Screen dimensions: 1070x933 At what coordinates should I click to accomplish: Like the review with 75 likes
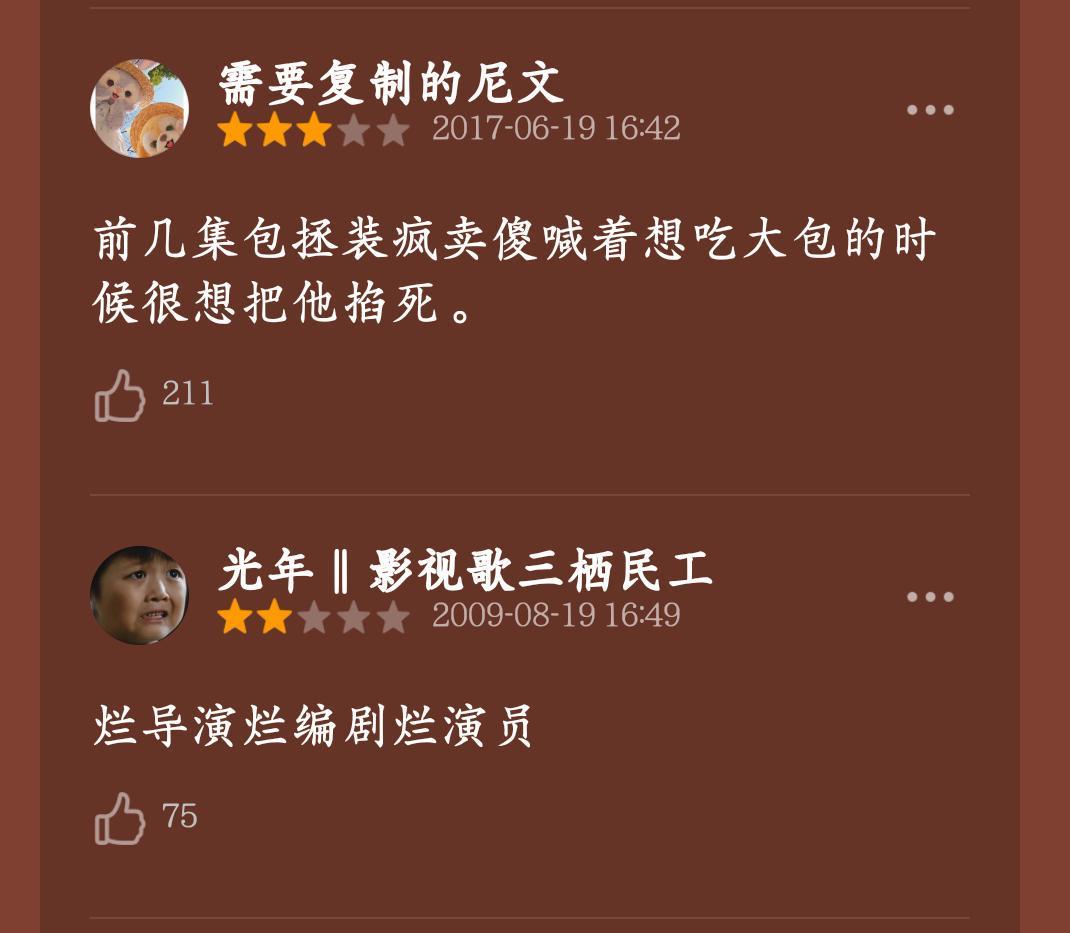[x=120, y=818]
